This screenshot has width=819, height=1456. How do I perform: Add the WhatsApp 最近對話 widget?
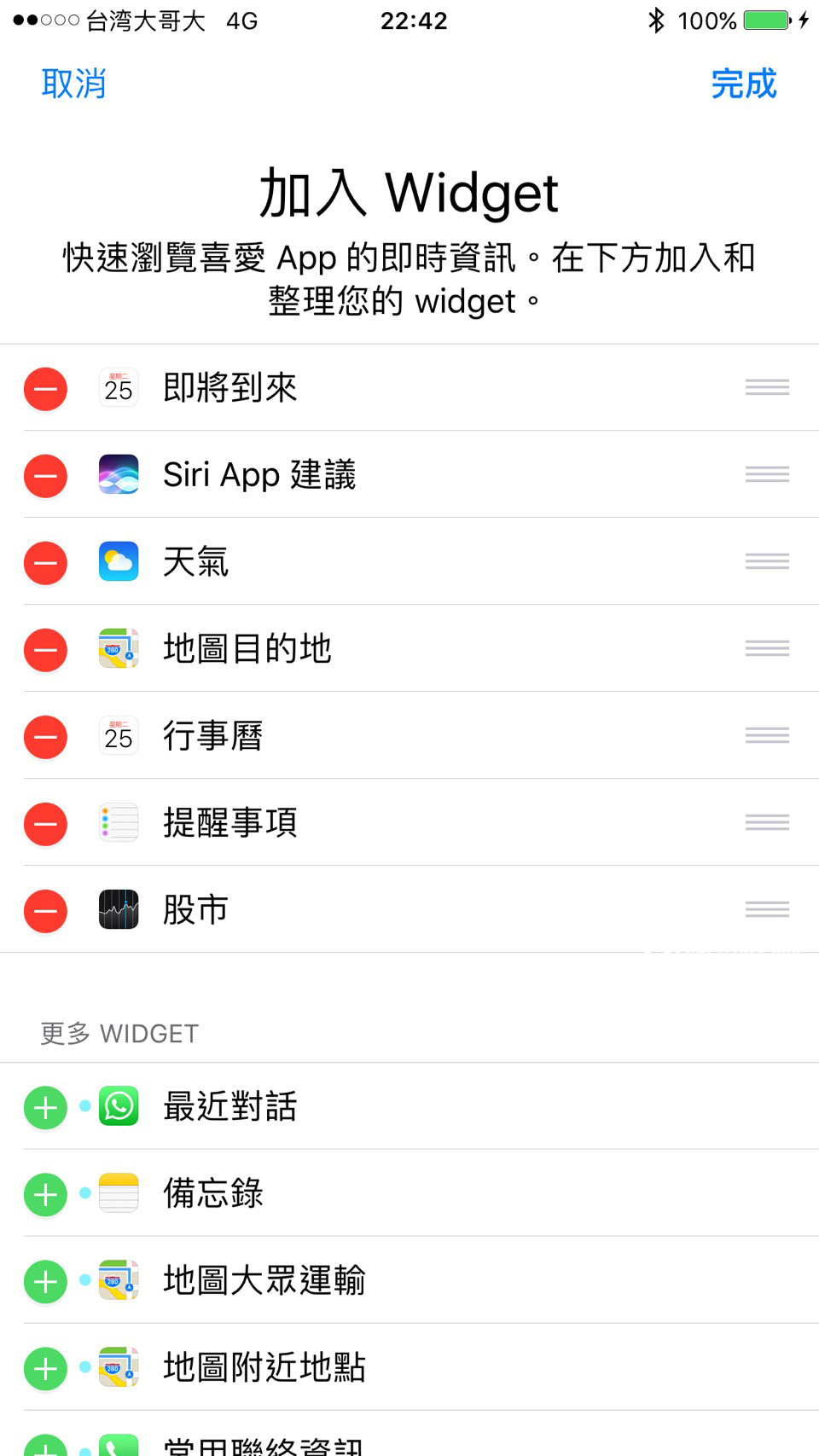tap(45, 1108)
